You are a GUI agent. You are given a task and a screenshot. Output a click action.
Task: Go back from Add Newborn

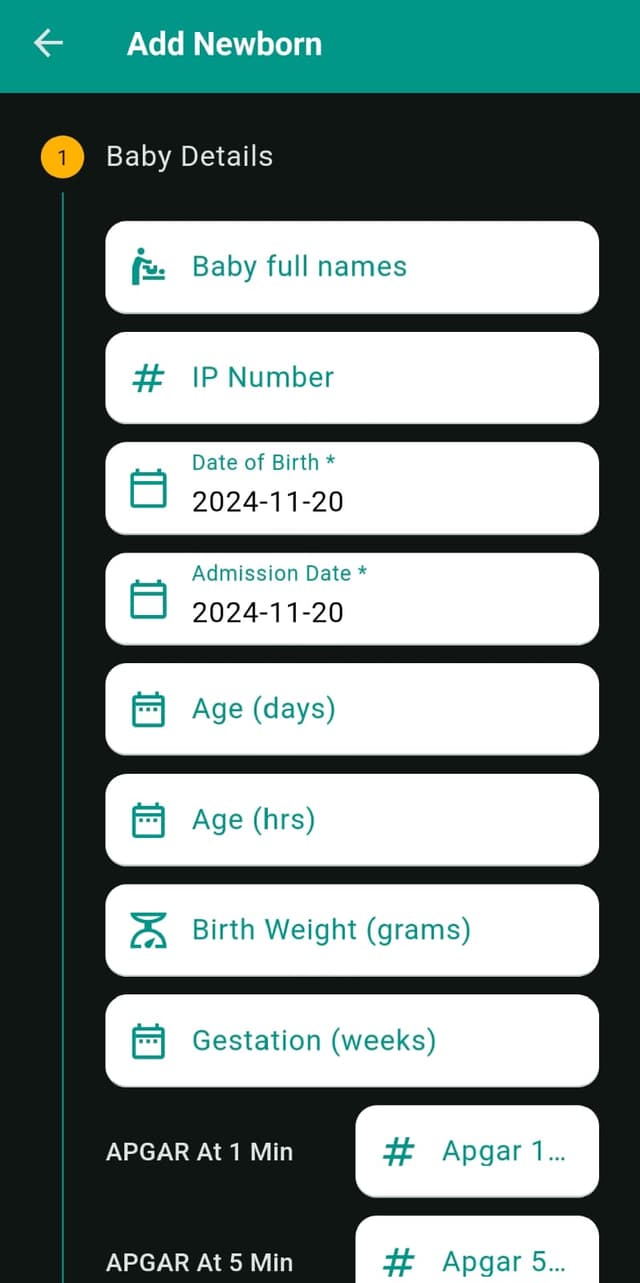[x=48, y=44]
